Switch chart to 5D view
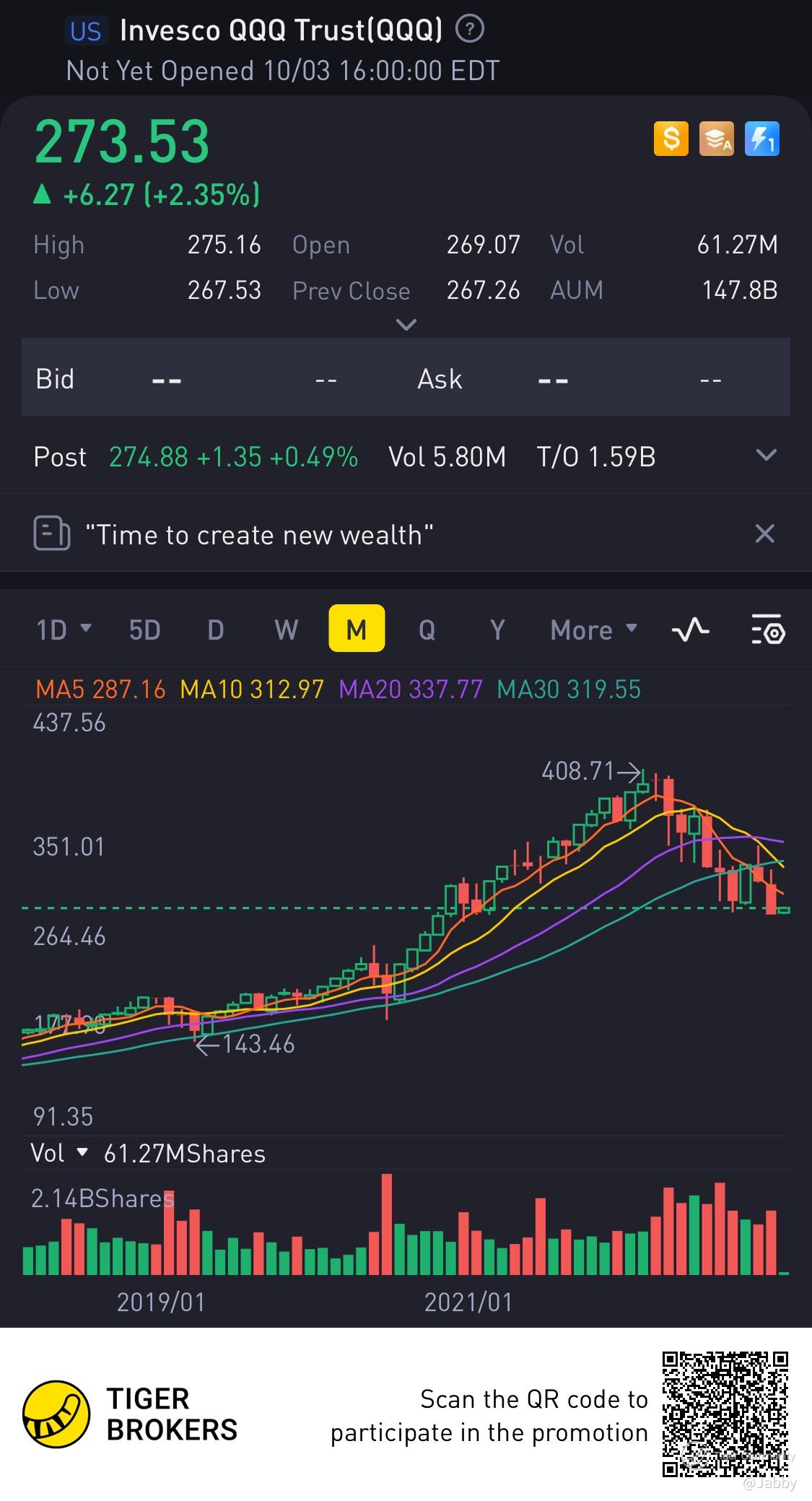This screenshot has width=812, height=1501. 144,630
